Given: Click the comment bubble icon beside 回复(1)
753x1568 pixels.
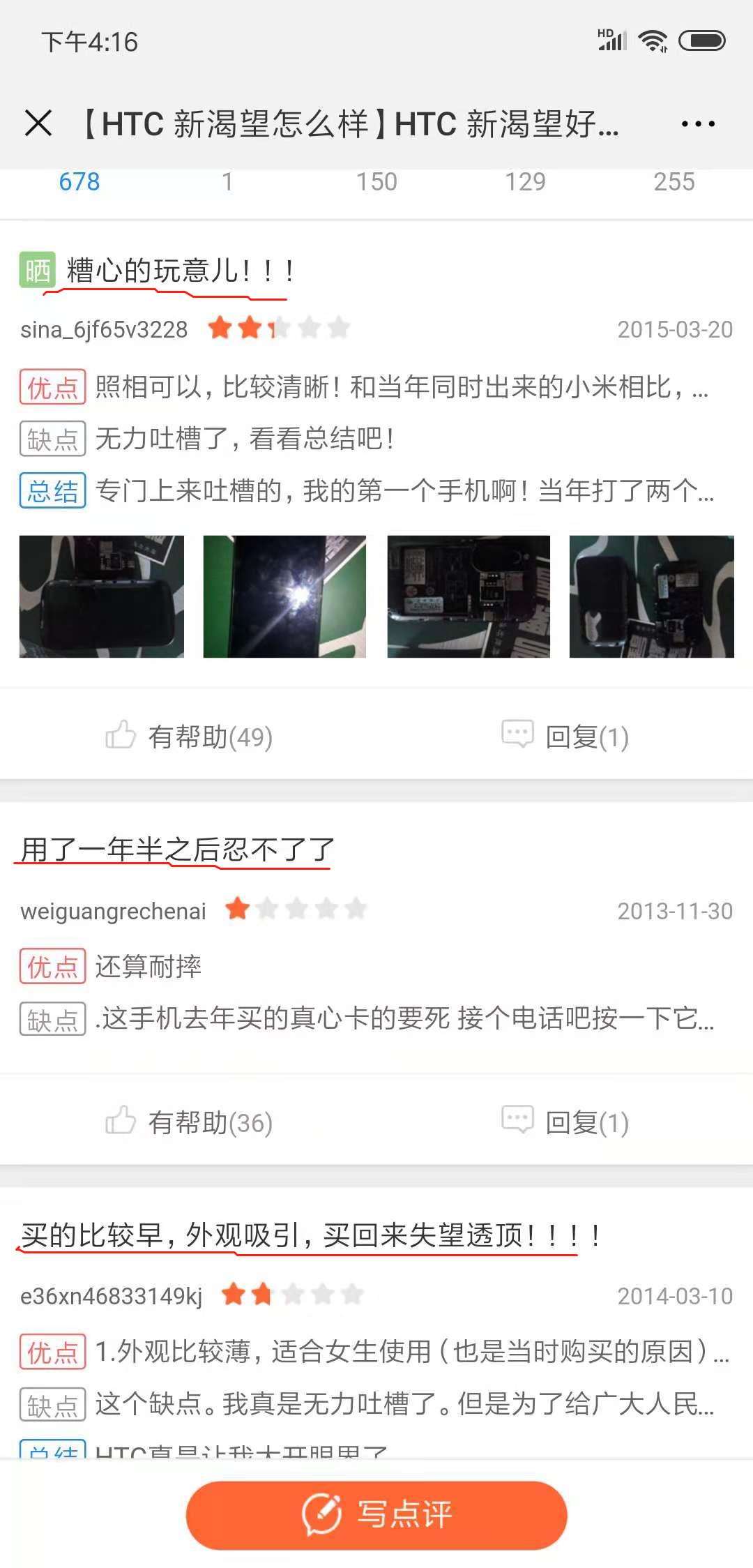Looking at the screenshot, I should [516, 734].
